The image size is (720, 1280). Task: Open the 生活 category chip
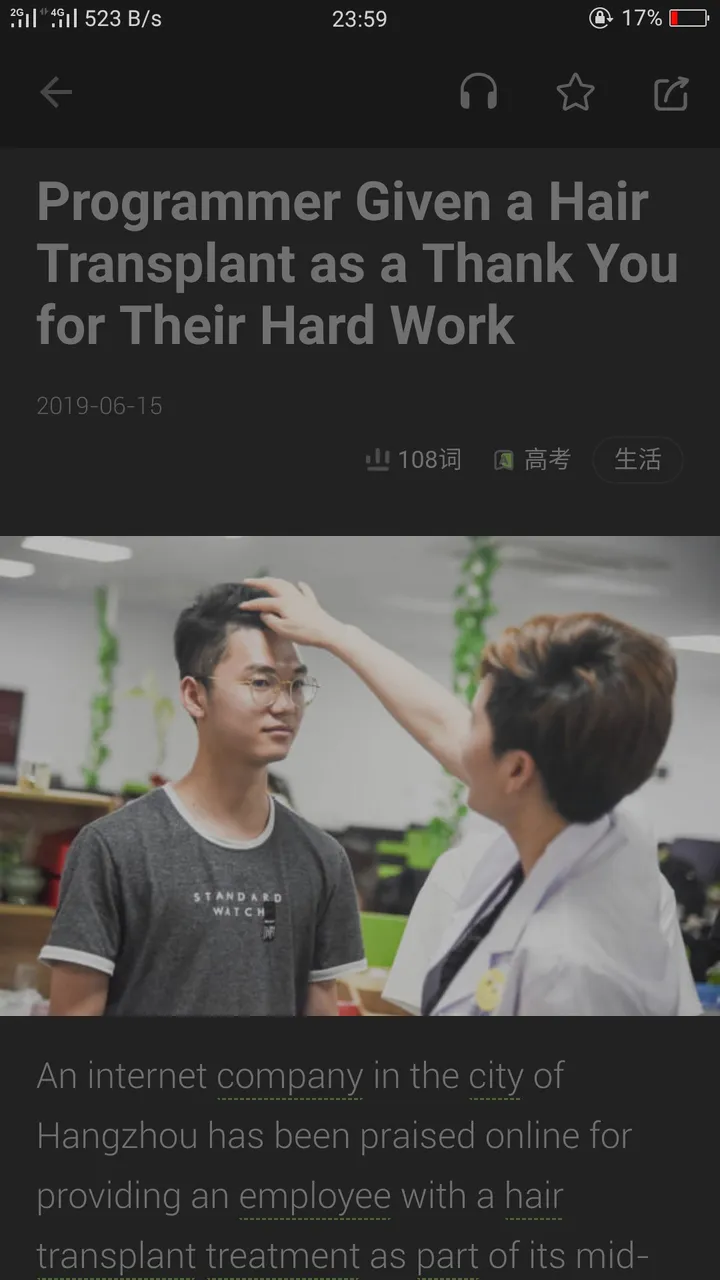pos(638,460)
